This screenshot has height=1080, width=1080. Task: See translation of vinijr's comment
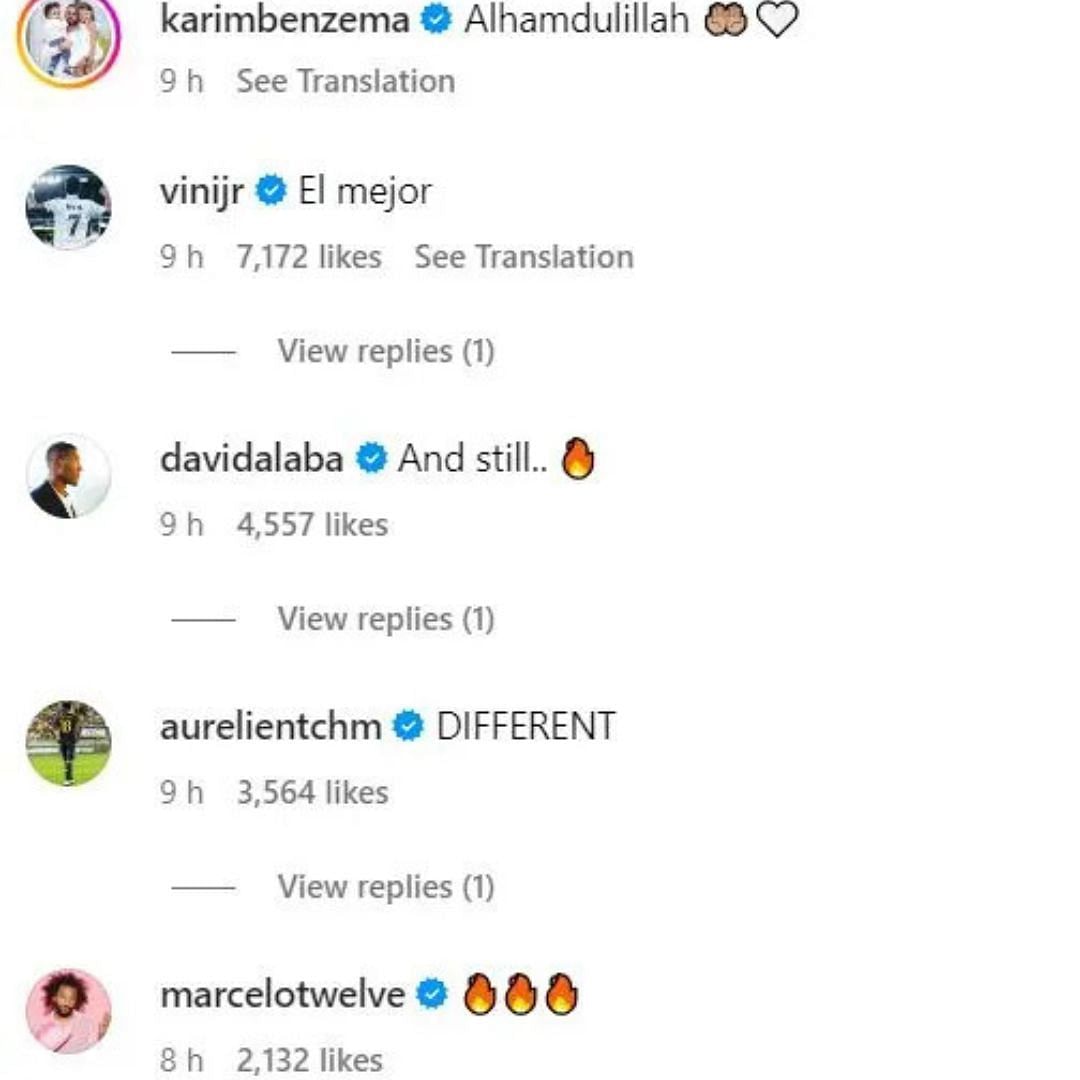coord(523,257)
